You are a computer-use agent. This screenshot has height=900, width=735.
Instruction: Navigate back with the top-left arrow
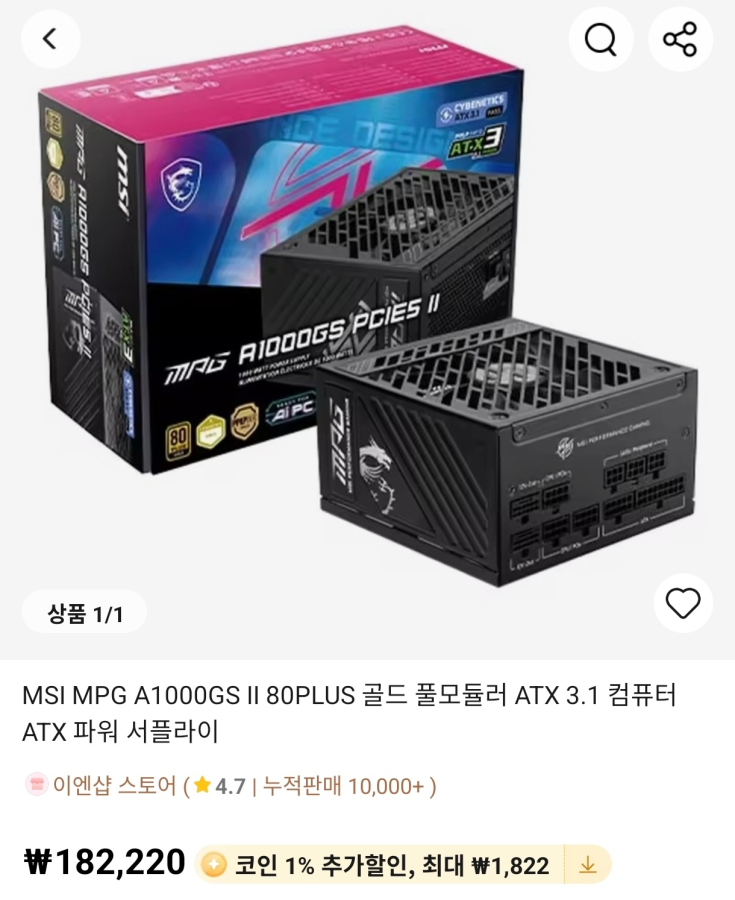tap(50, 39)
